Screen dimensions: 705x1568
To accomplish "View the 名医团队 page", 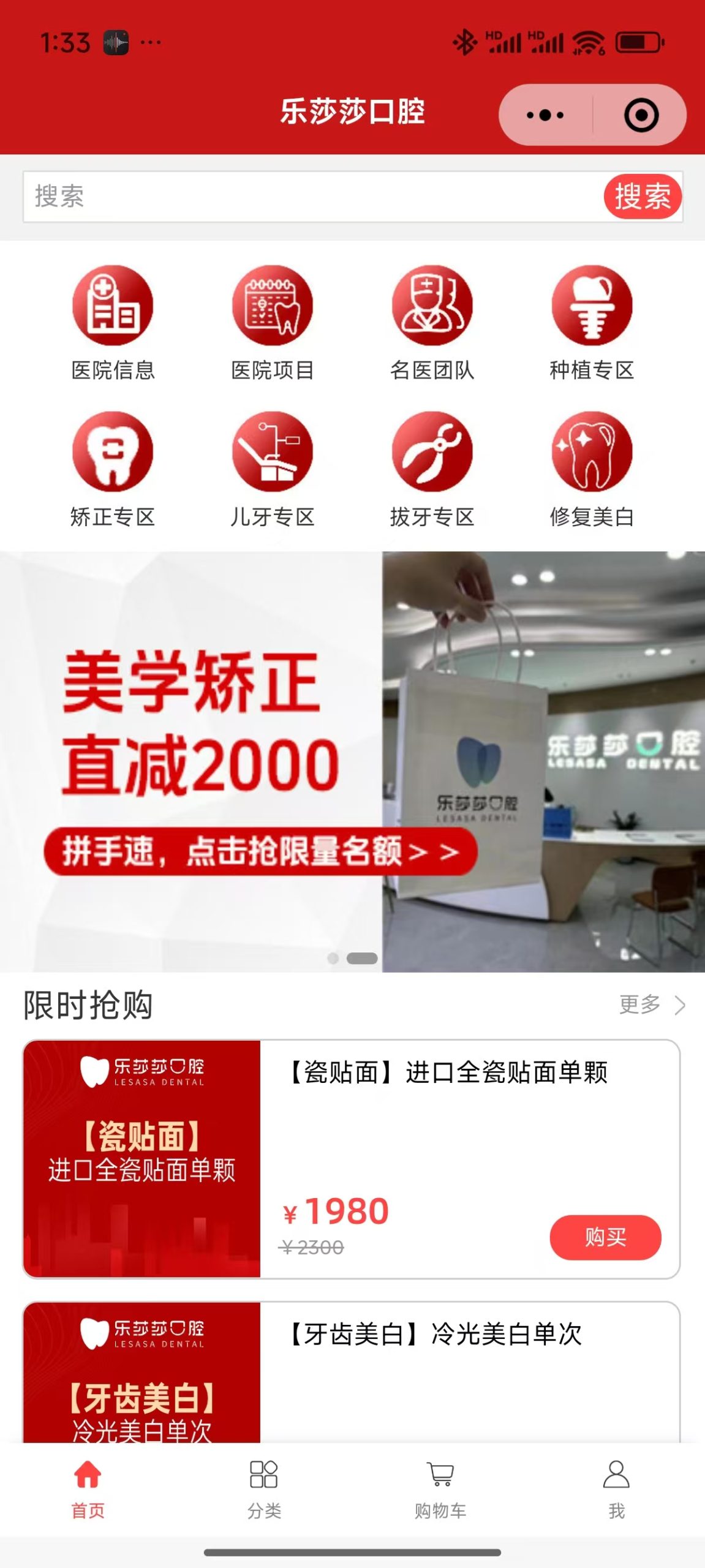I will point(432,323).
